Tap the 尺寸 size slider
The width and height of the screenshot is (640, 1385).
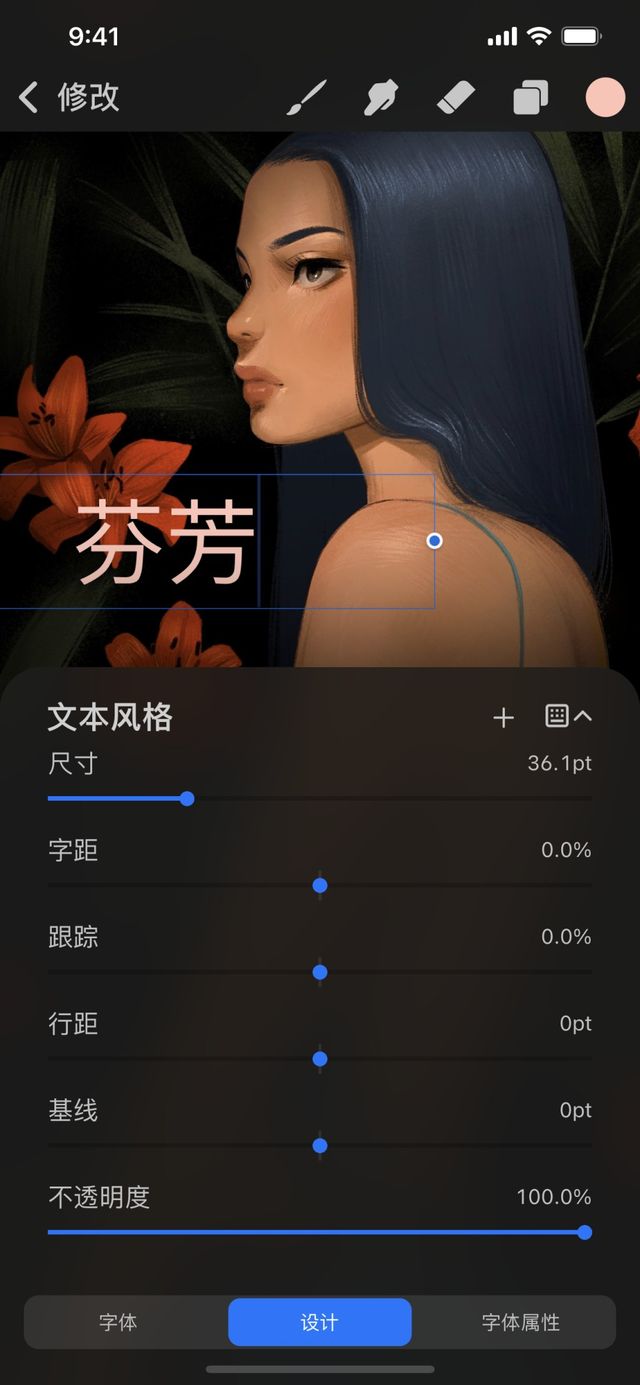187,799
